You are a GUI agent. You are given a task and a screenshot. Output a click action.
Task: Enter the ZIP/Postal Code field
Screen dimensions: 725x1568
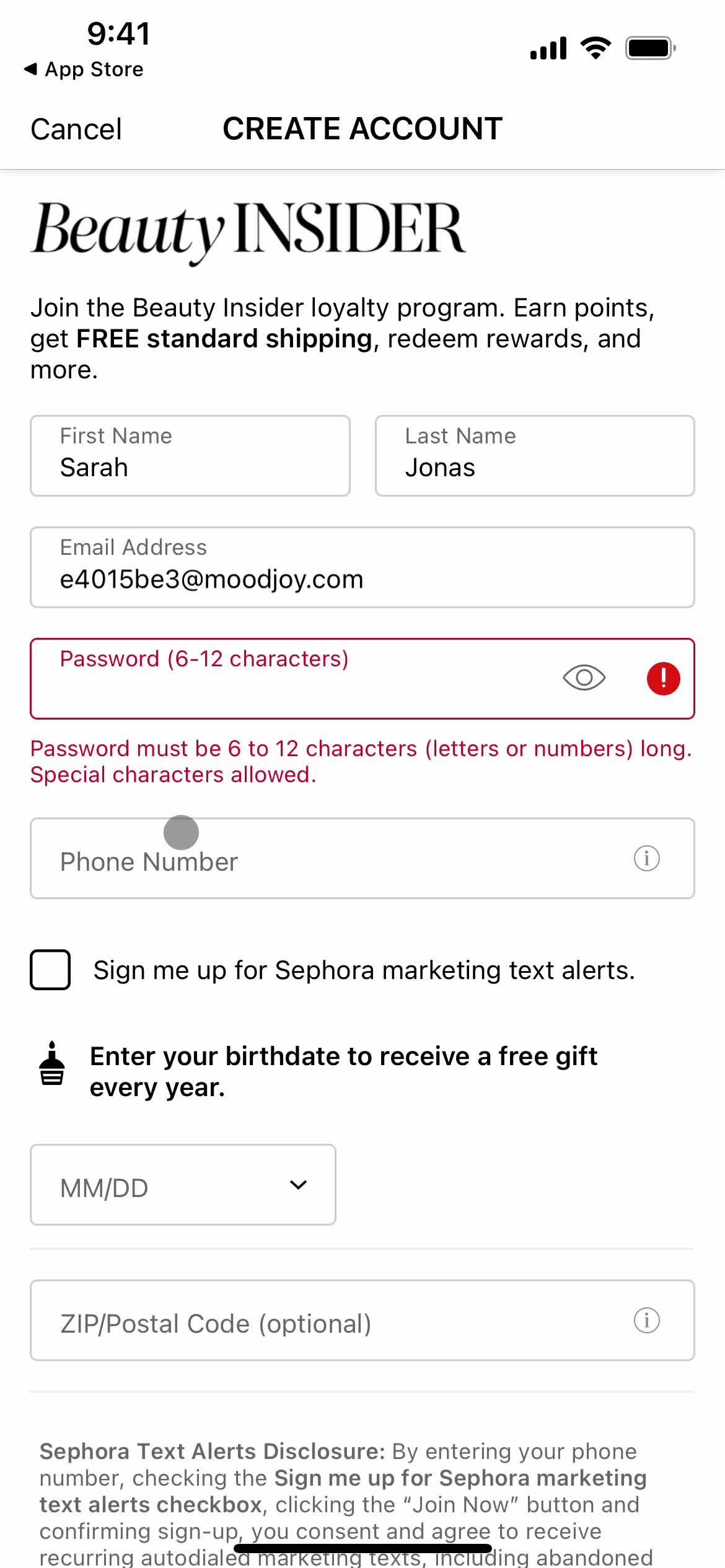322,1322
